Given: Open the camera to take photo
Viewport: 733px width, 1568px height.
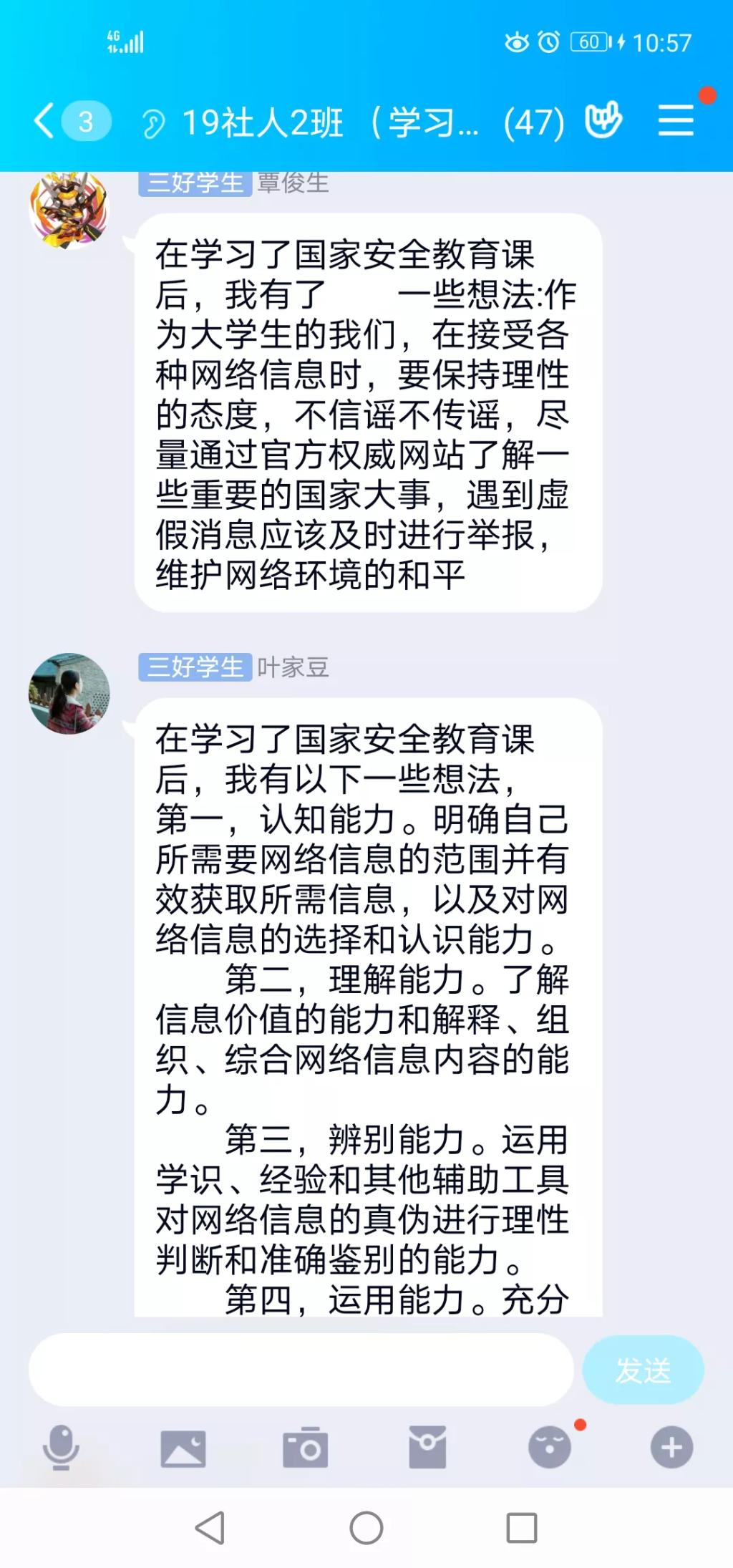Looking at the screenshot, I should [306, 1448].
